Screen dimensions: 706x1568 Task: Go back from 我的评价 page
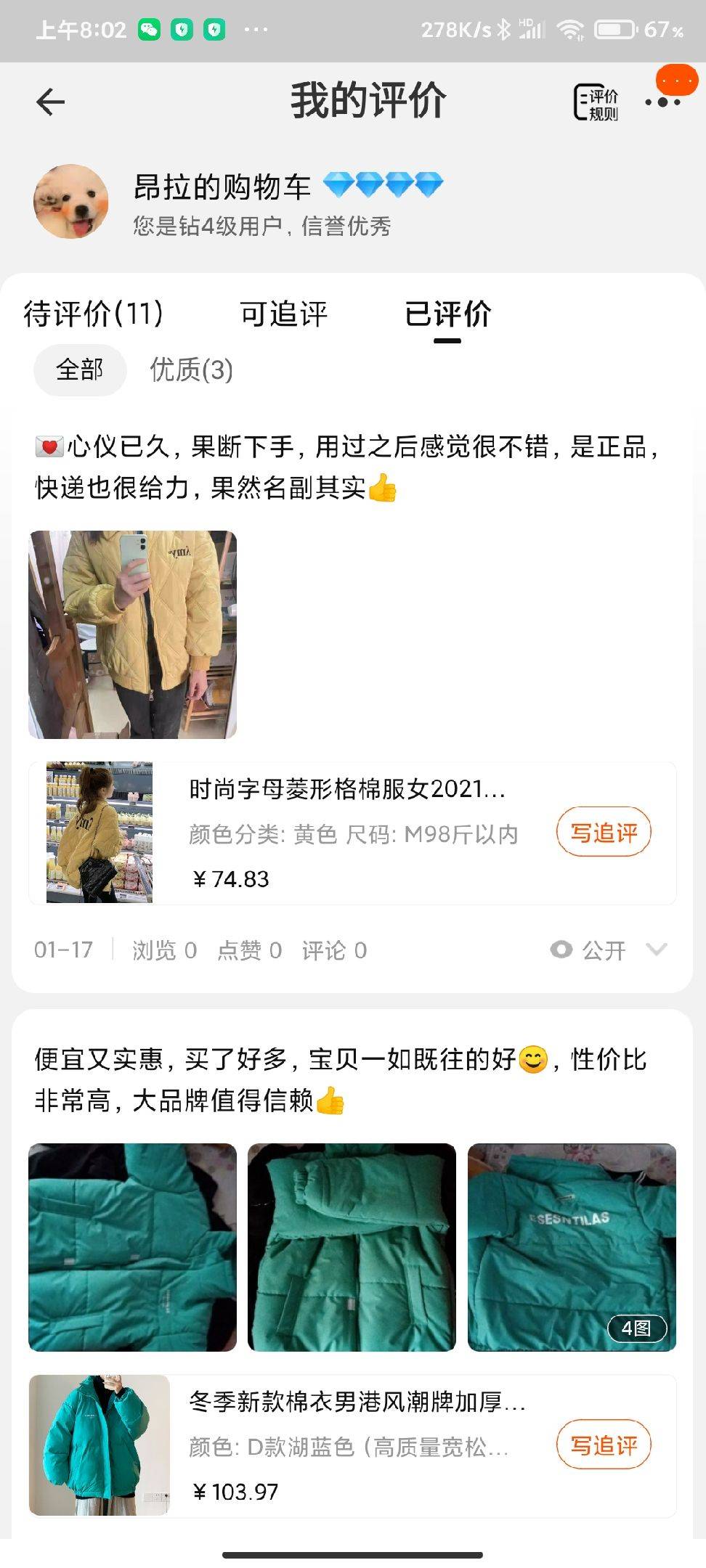coord(51,102)
